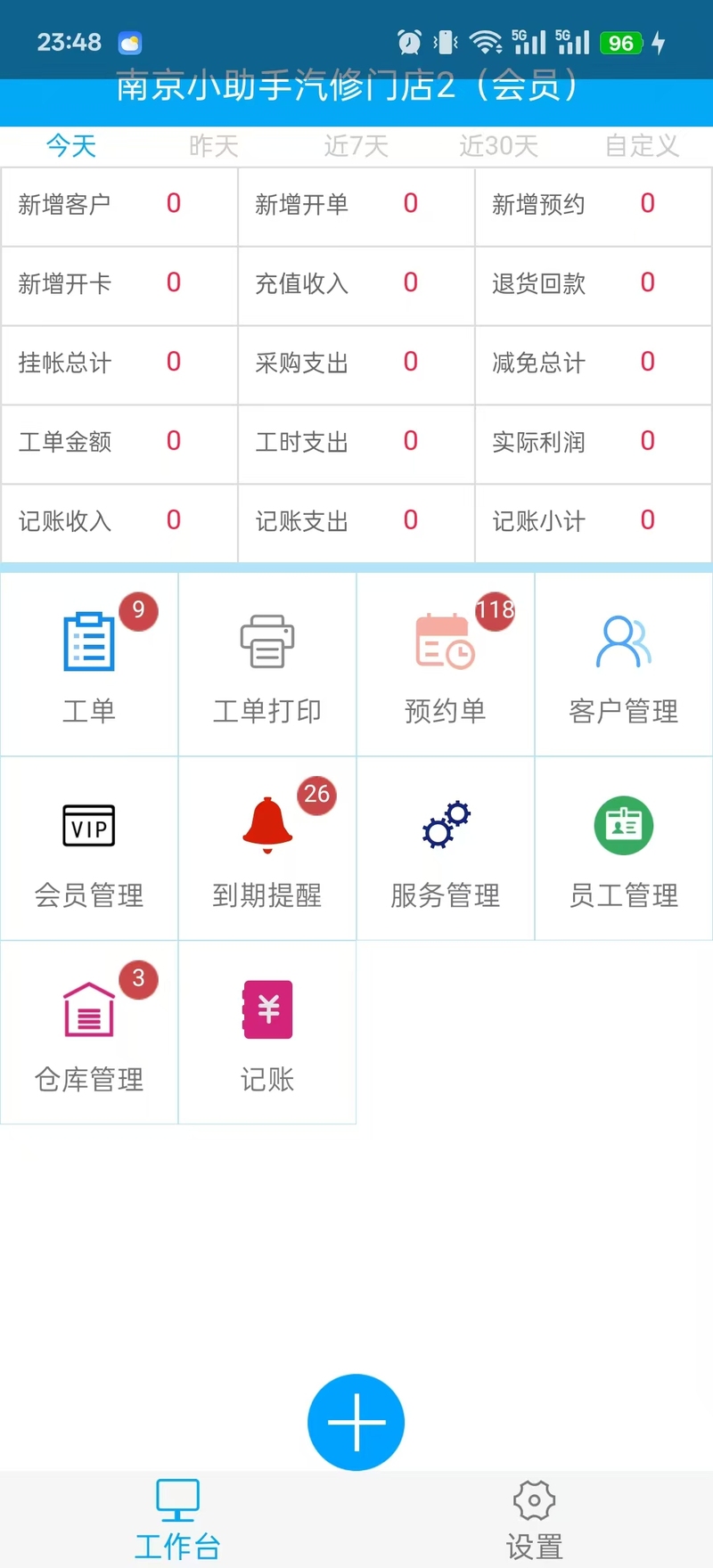Open 服务管理
713x1568 pixels.
click(x=446, y=849)
